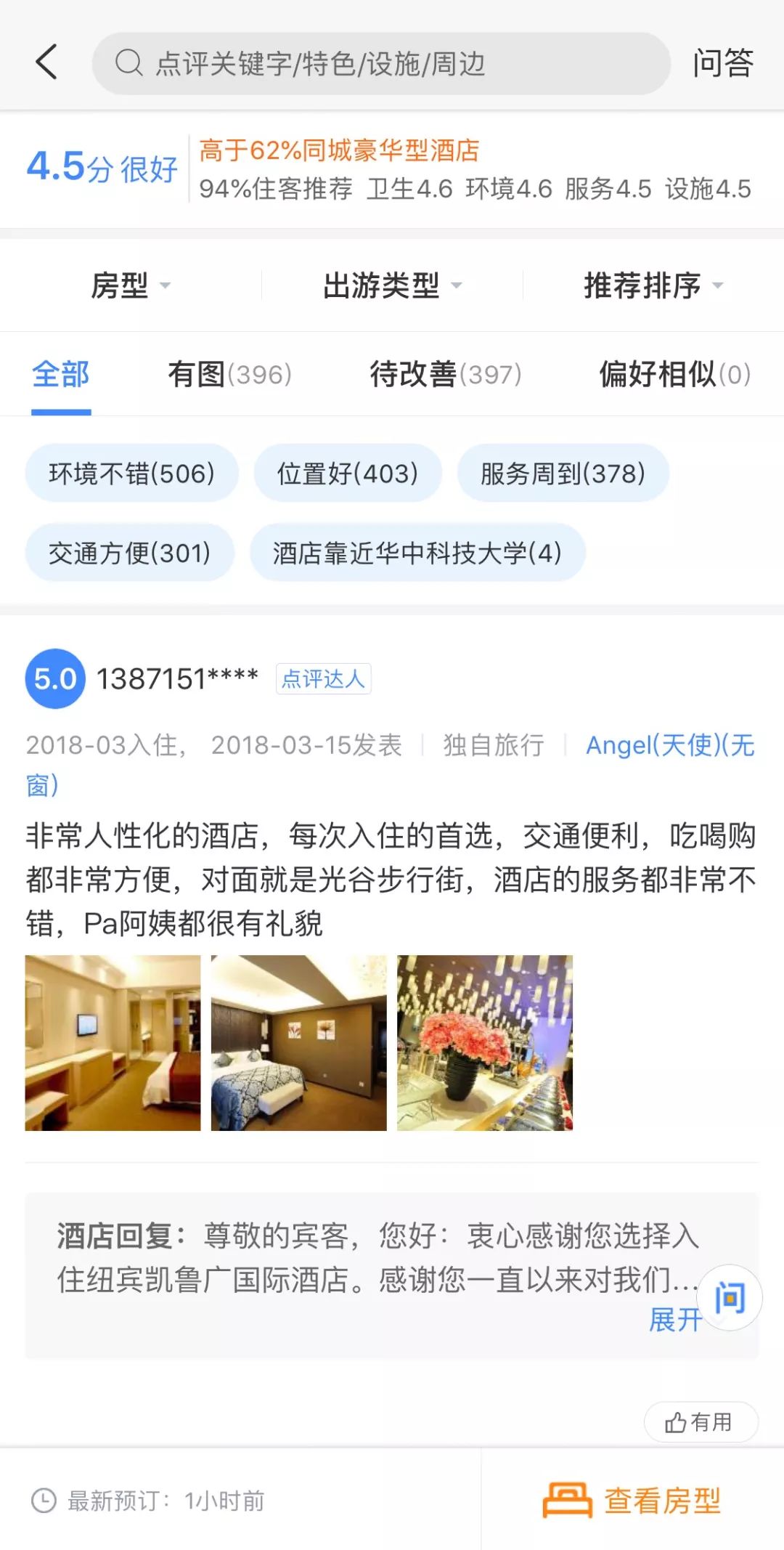Mark the review as 有用

pos(701,1421)
